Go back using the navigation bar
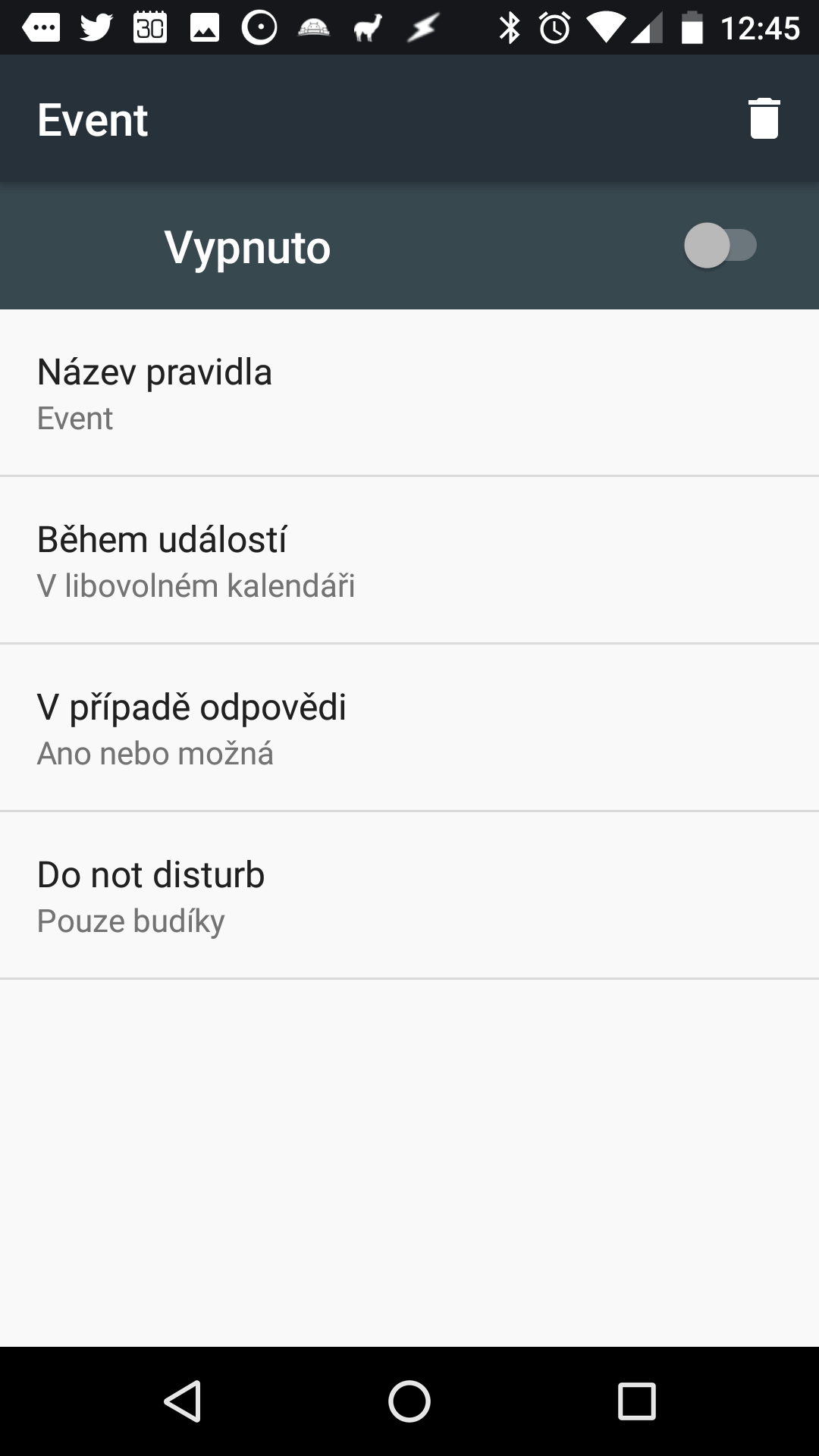The height and width of the screenshot is (1456, 819). (183, 1401)
